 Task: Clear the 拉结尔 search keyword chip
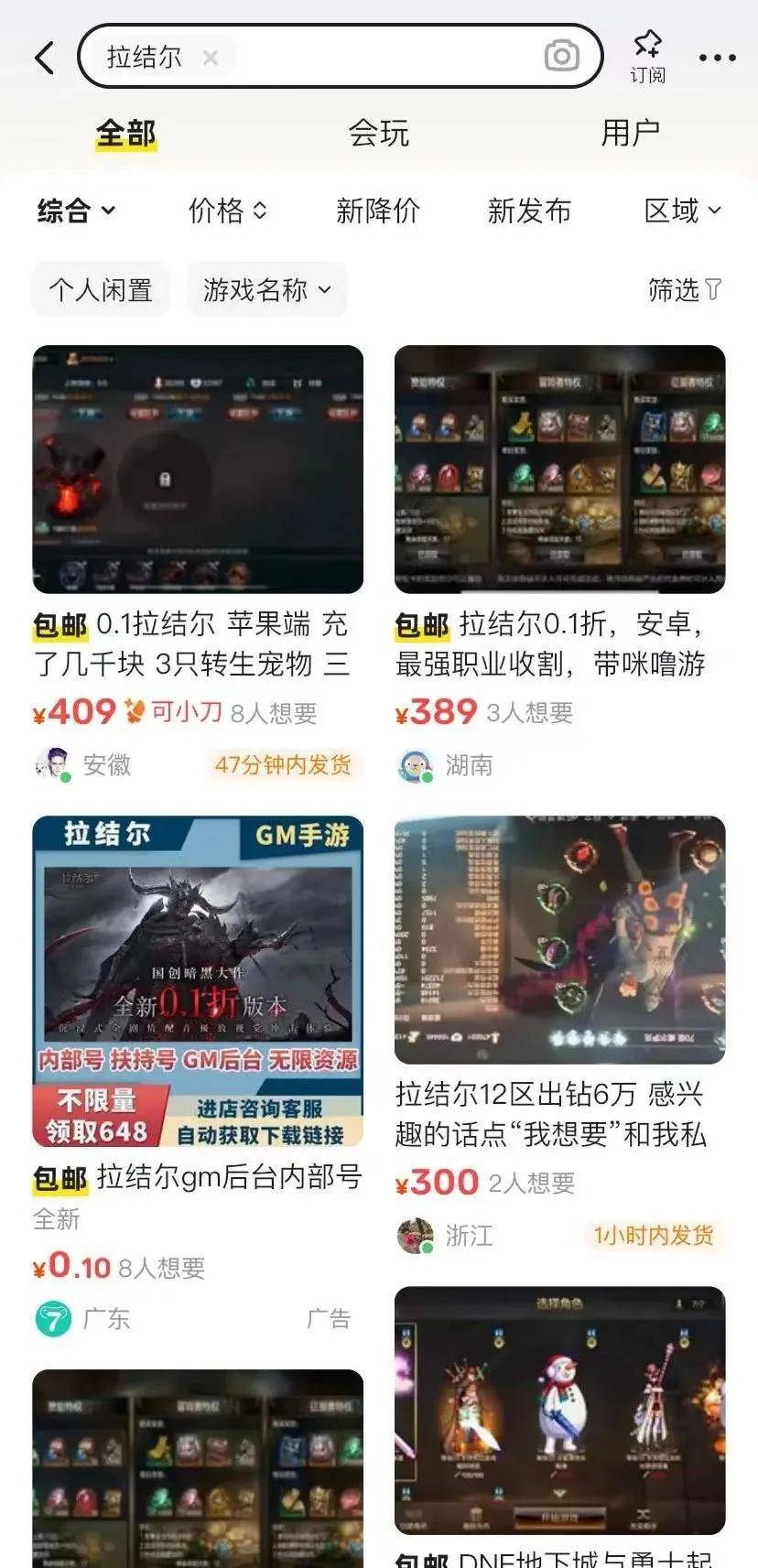tap(211, 58)
